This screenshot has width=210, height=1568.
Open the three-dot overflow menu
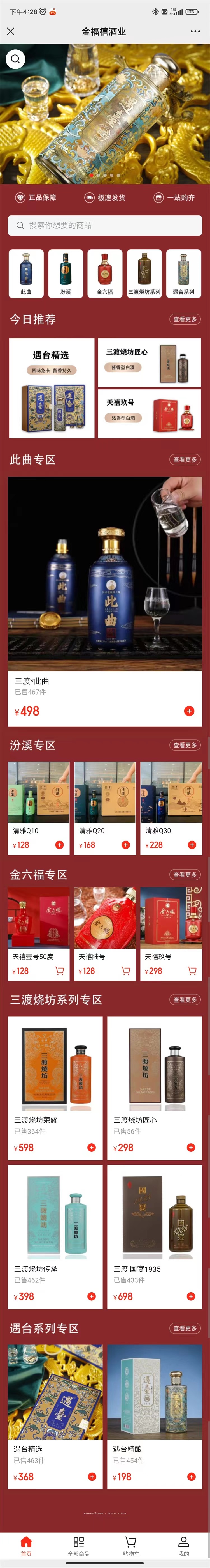pos(195,31)
